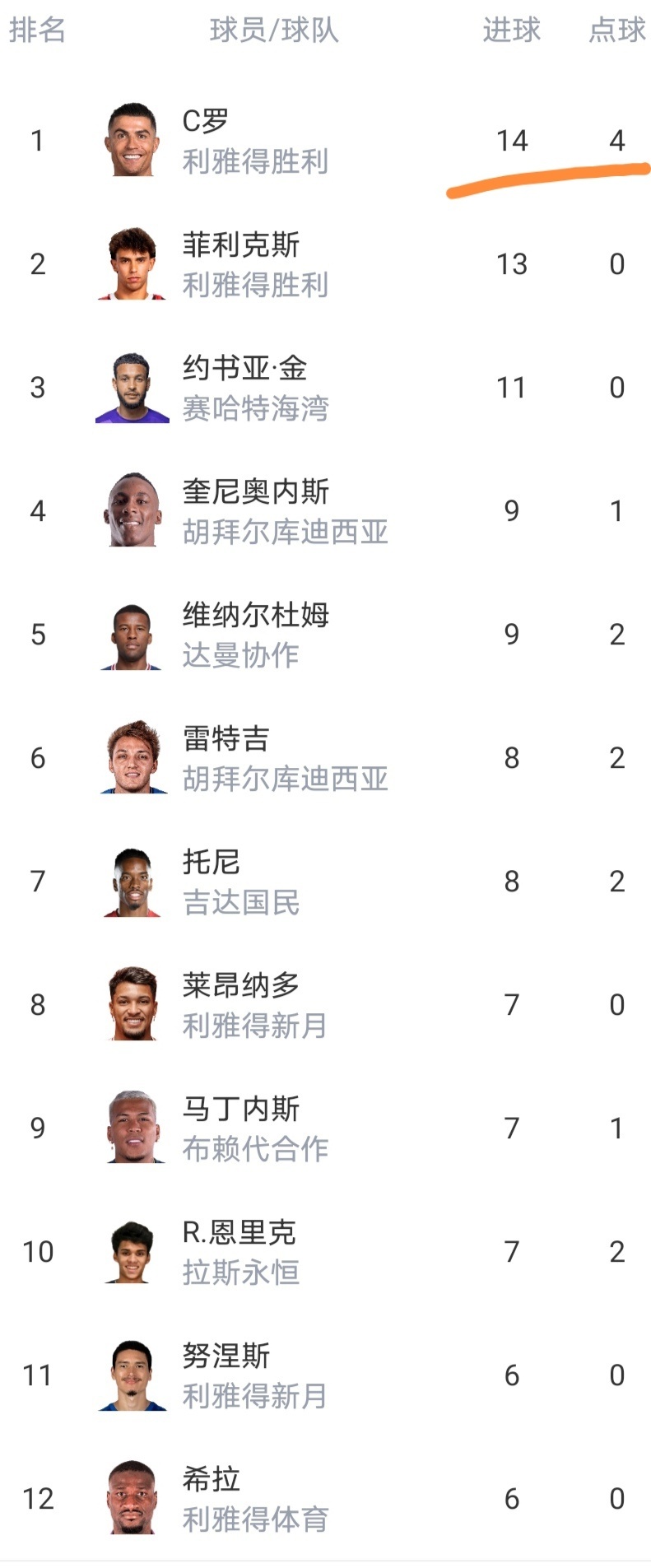Viewport: 651px width, 1568px height.
Task: Open C罗's player row
Action: click(206, 123)
